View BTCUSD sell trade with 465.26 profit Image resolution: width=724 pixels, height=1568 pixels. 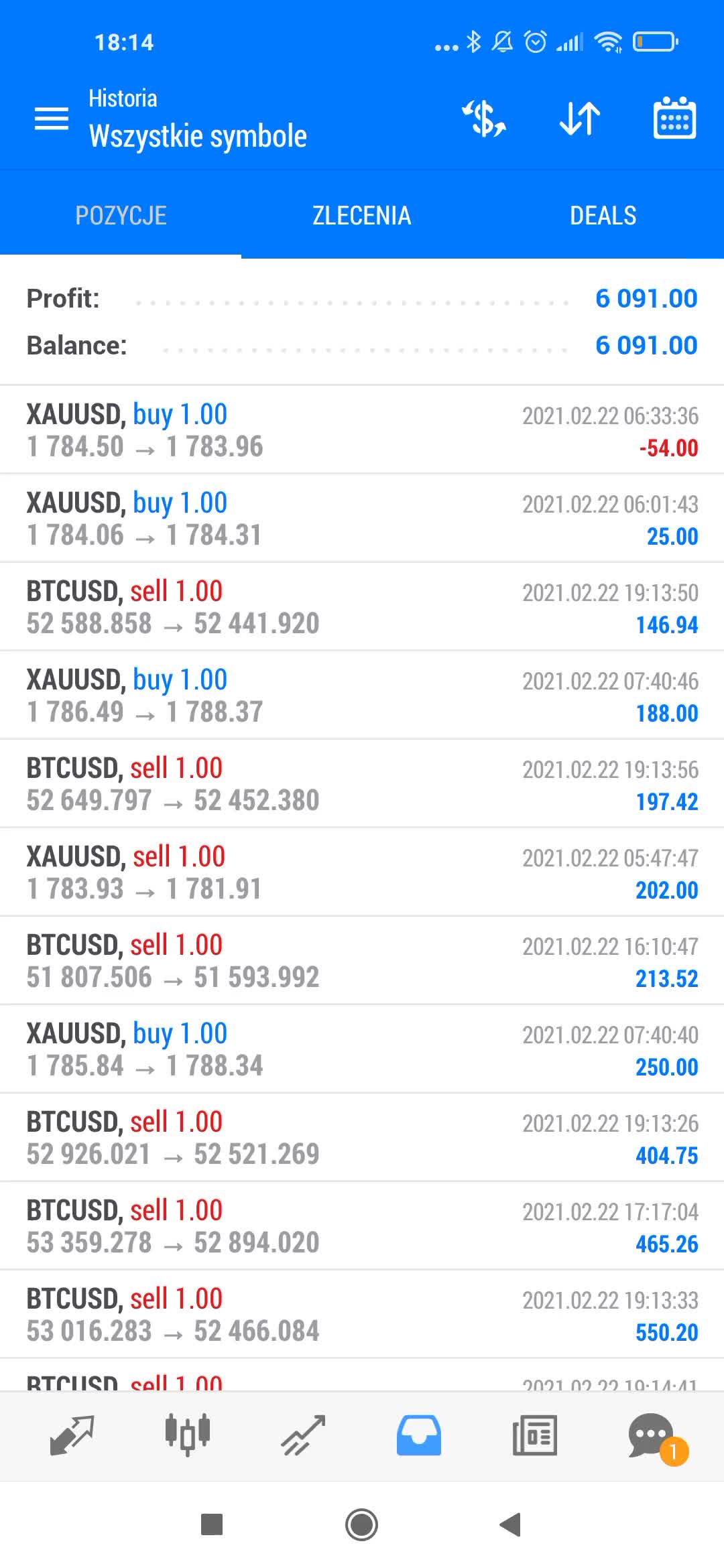coord(362,1226)
